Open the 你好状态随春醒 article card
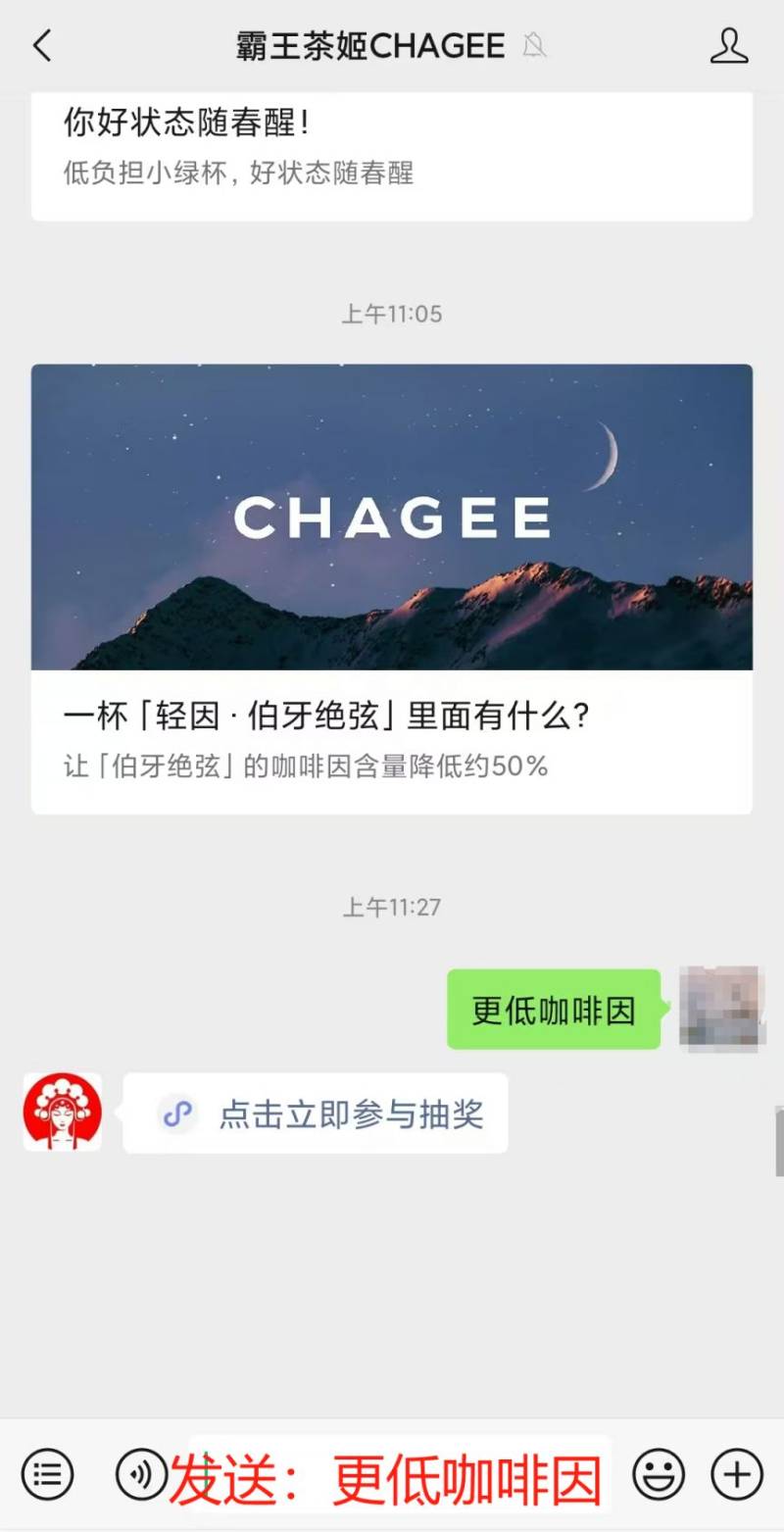 coord(392,152)
